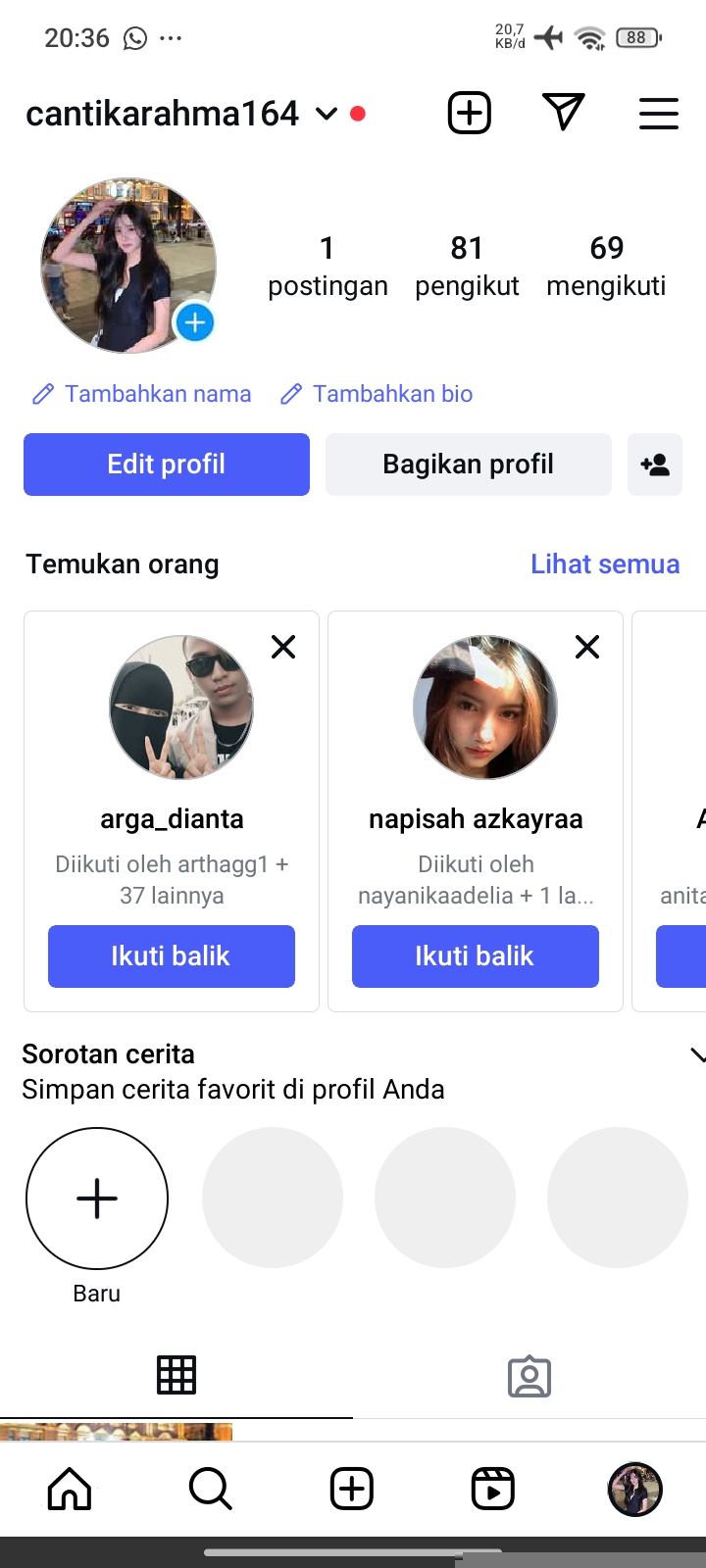
Task: Create a new highlight with the Baru button
Action: 97,1199
